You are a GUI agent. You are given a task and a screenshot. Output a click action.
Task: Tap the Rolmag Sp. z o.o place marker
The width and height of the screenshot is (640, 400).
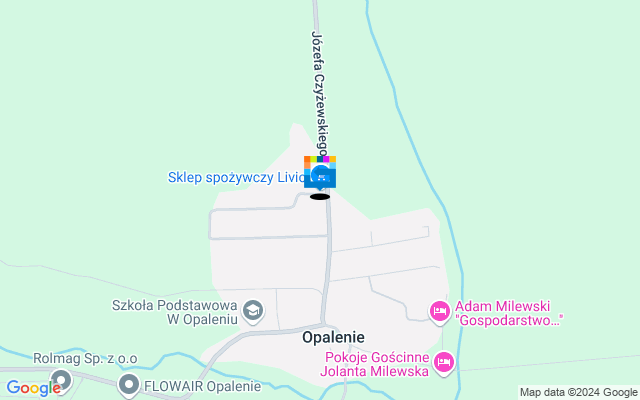62,380
